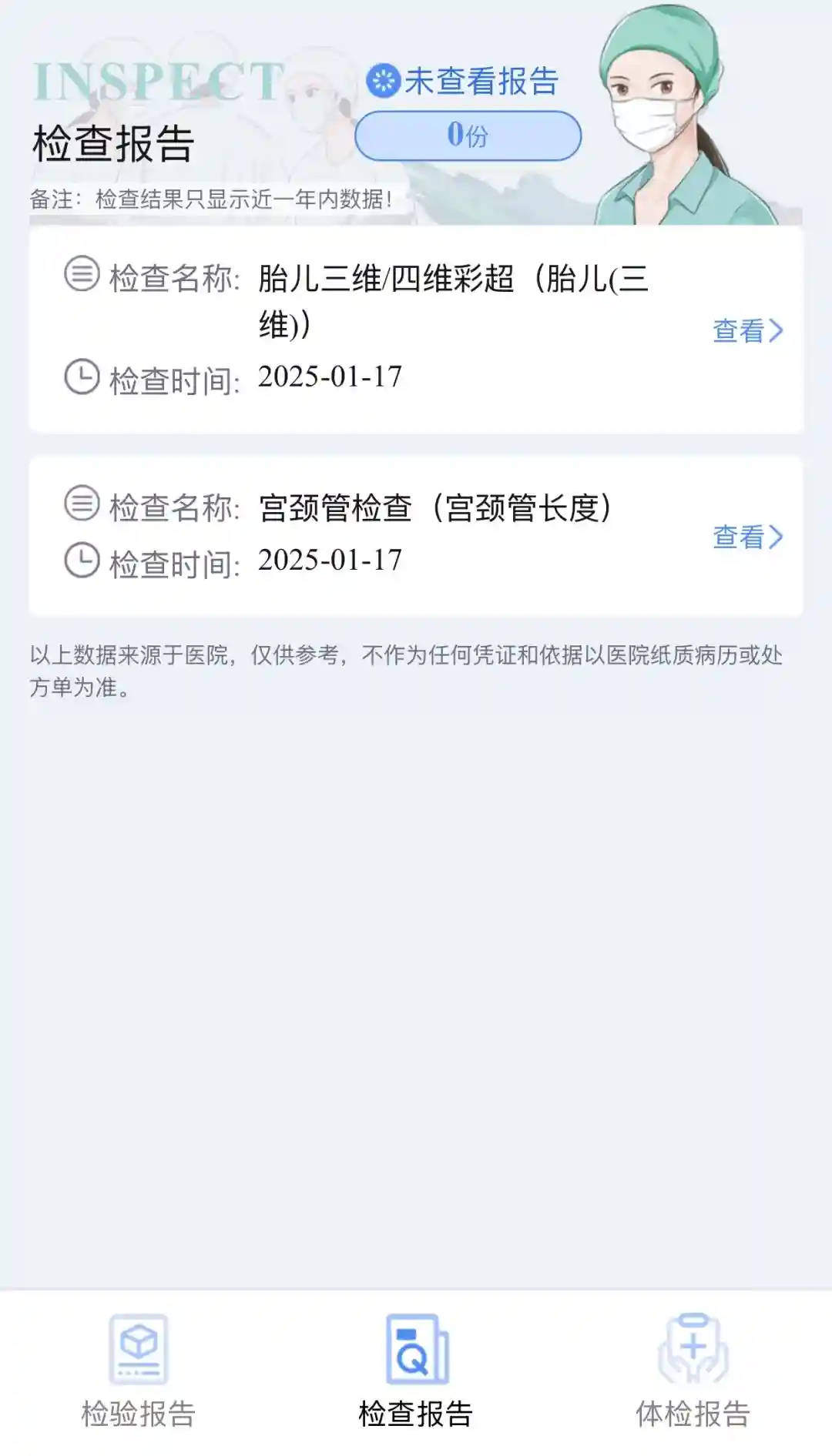Viewport: 832px width, 1456px height.
Task: Select the 检查报告 bottom tab
Action: pos(416,1372)
